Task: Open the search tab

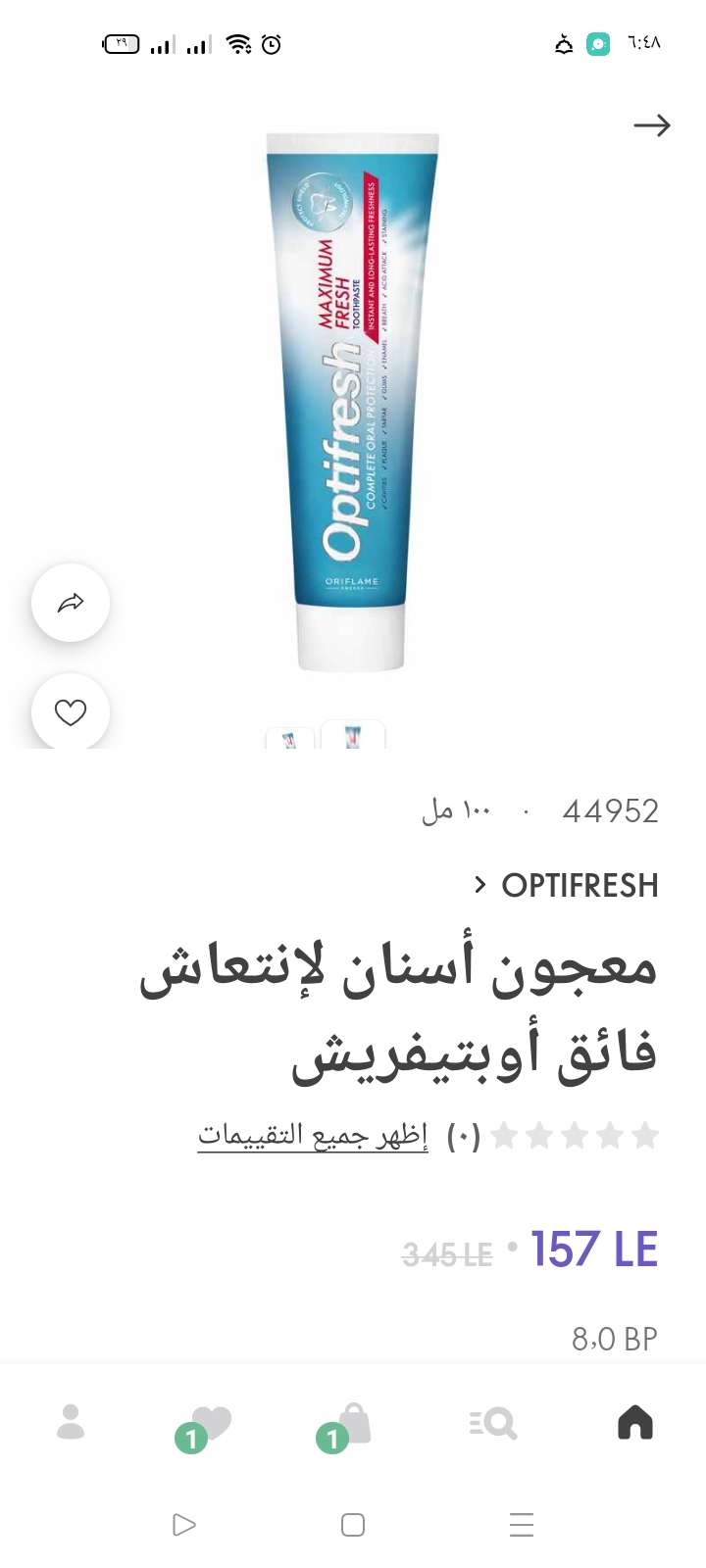Action: pos(493,1422)
